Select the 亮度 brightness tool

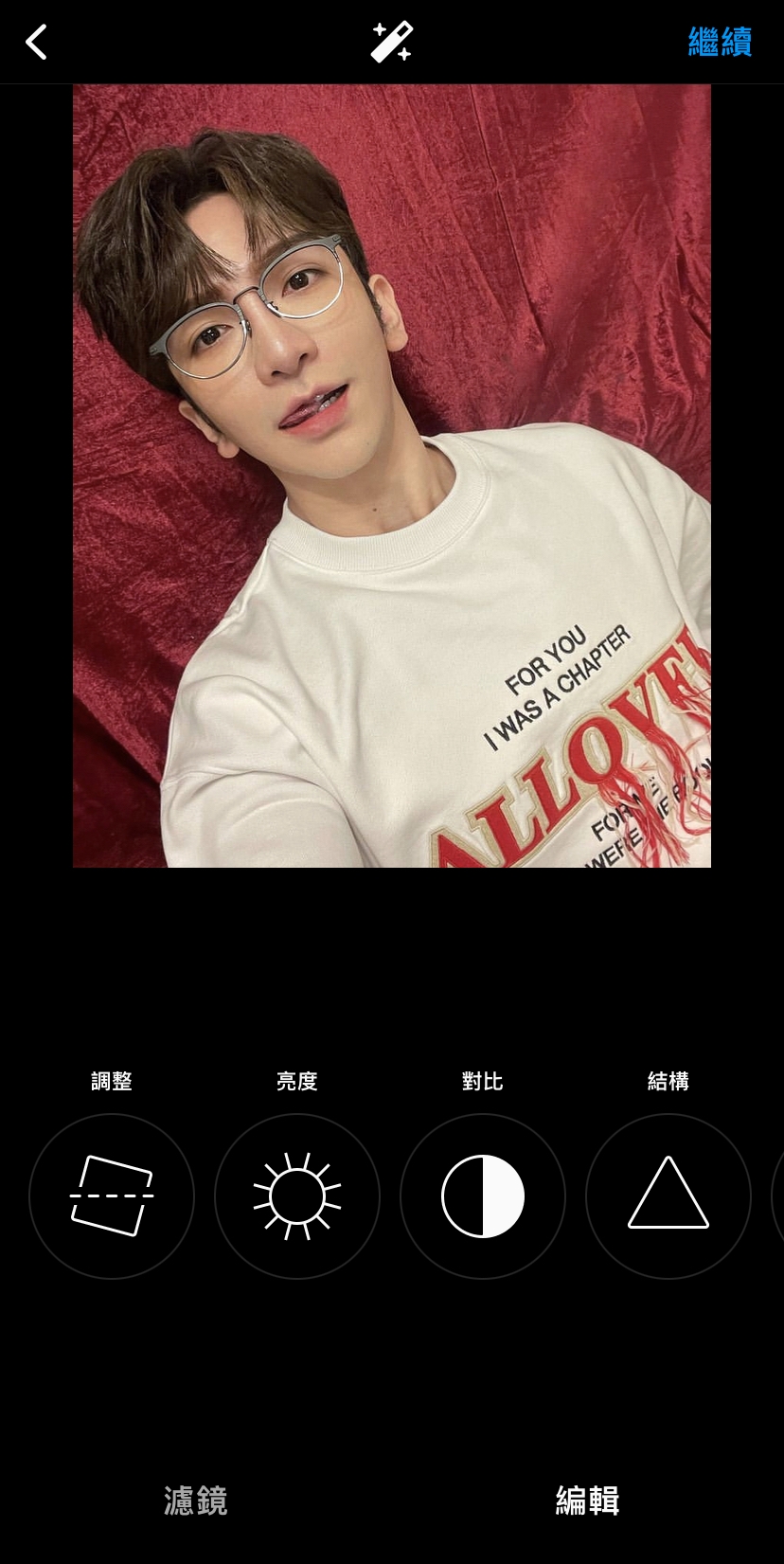click(297, 1195)
